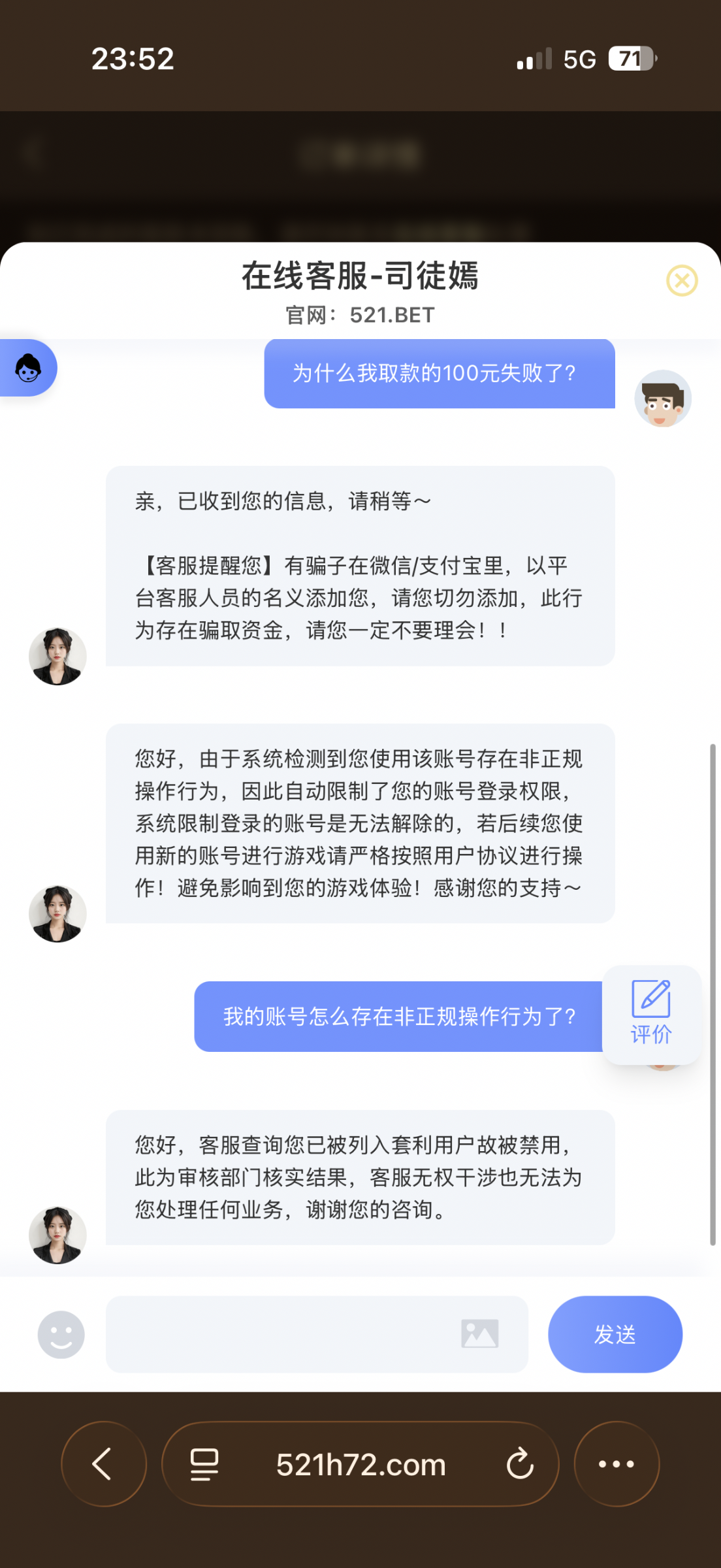Open the page menu icon beside the URL
This screenshot has width=721, height=1568.
click(204, 1463)
